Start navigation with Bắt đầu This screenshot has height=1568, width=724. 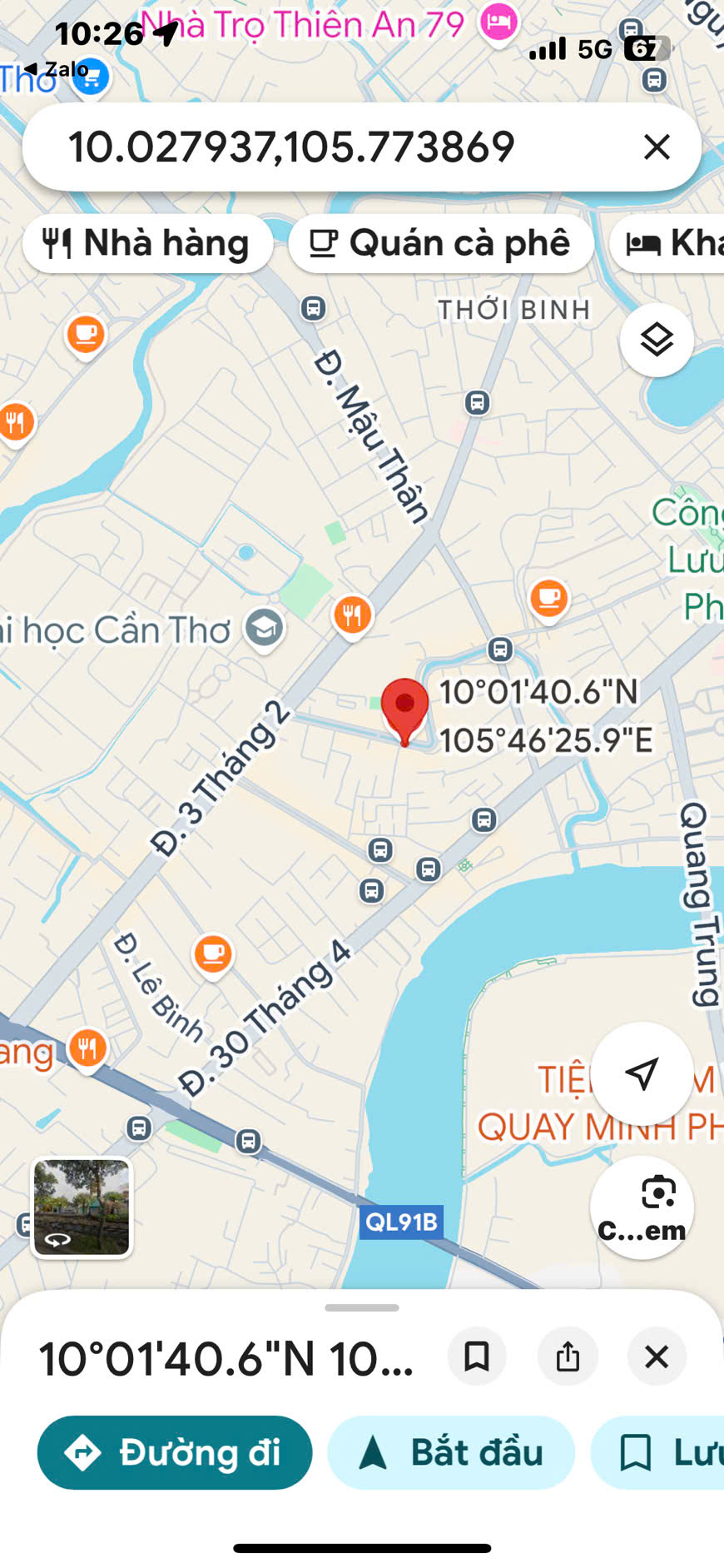tap(451, 1453)
